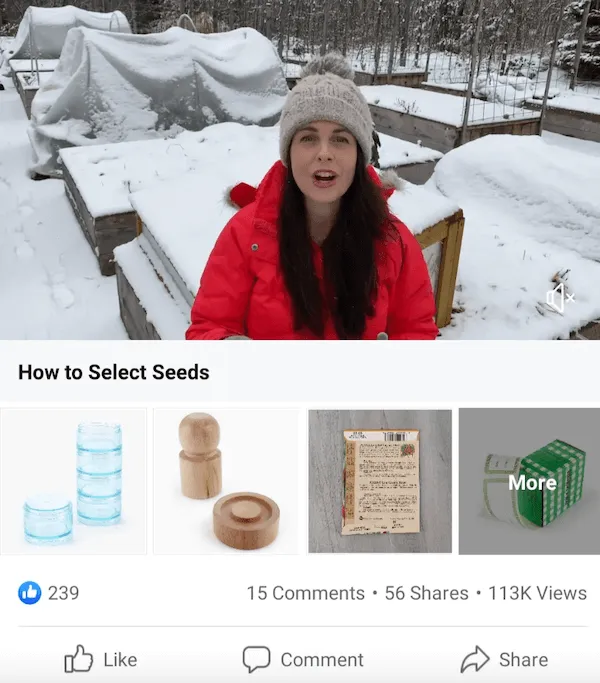Open the blue stacking jars product
Screen dimensions: 600x683
[75, 481]
